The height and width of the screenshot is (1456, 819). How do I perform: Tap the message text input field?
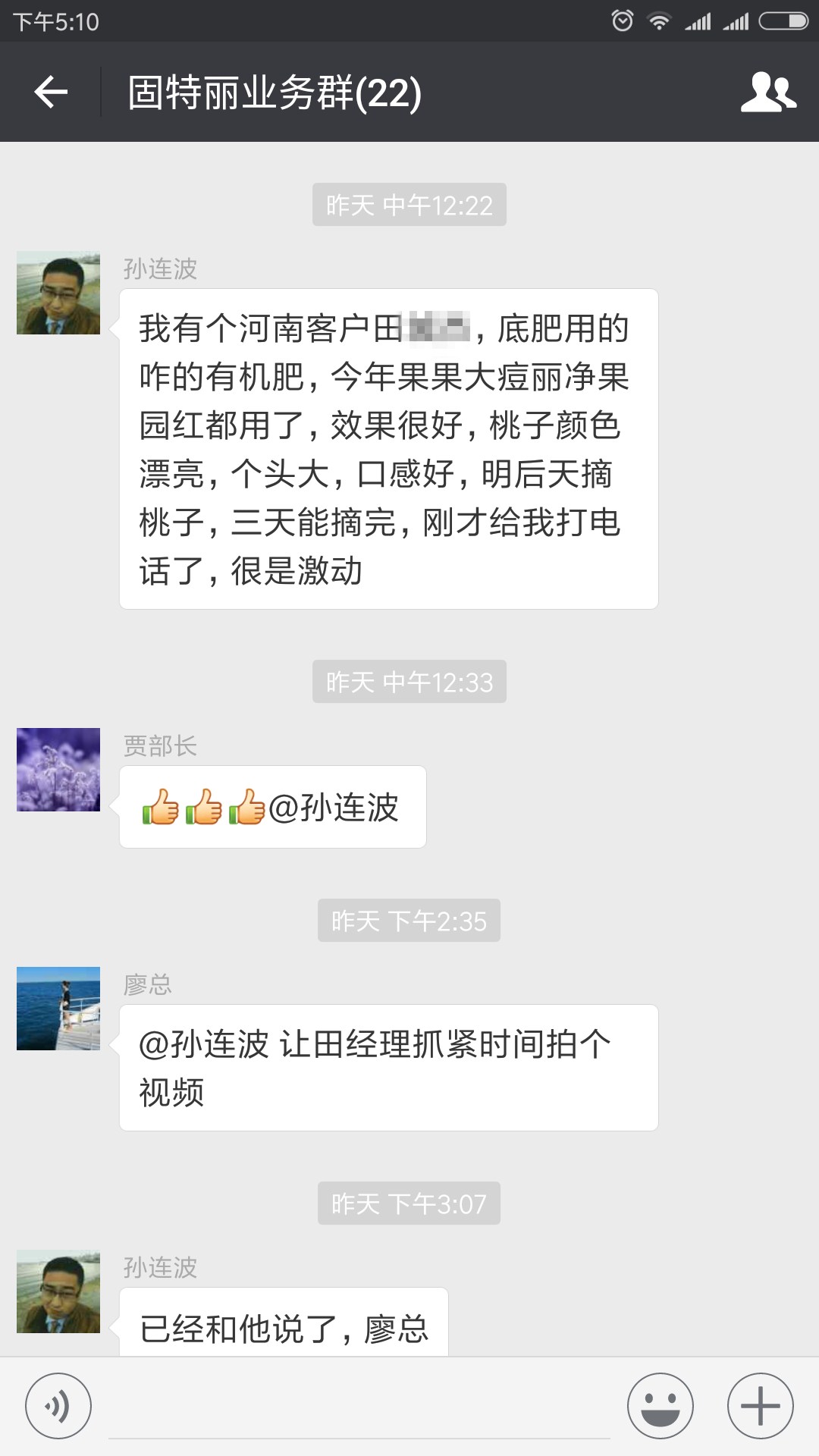(x=359, y=1407)
